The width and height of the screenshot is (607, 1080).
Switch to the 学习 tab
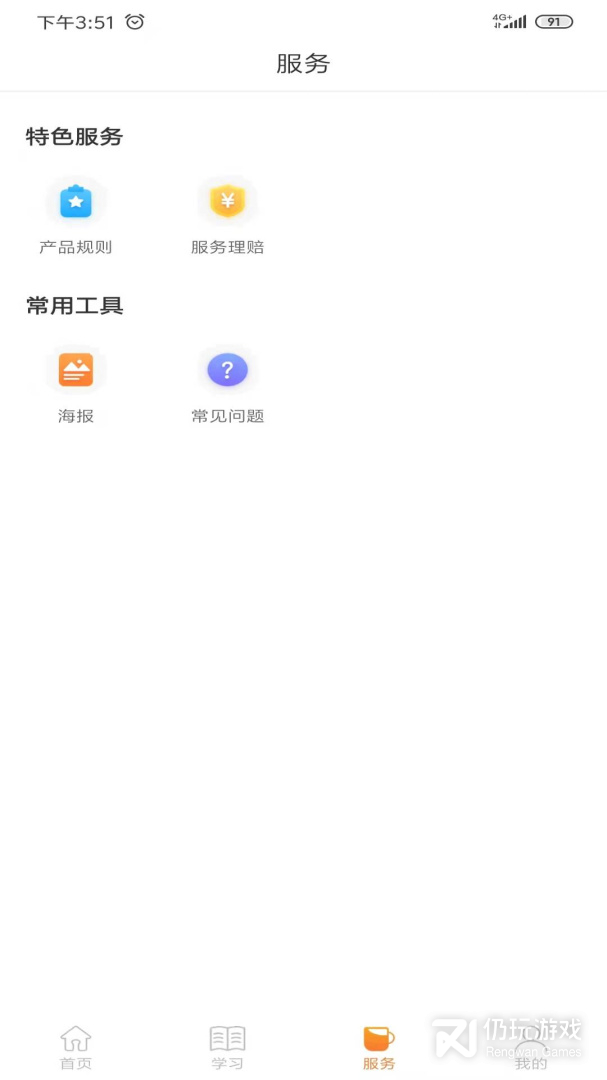(x=227, y=1046)
